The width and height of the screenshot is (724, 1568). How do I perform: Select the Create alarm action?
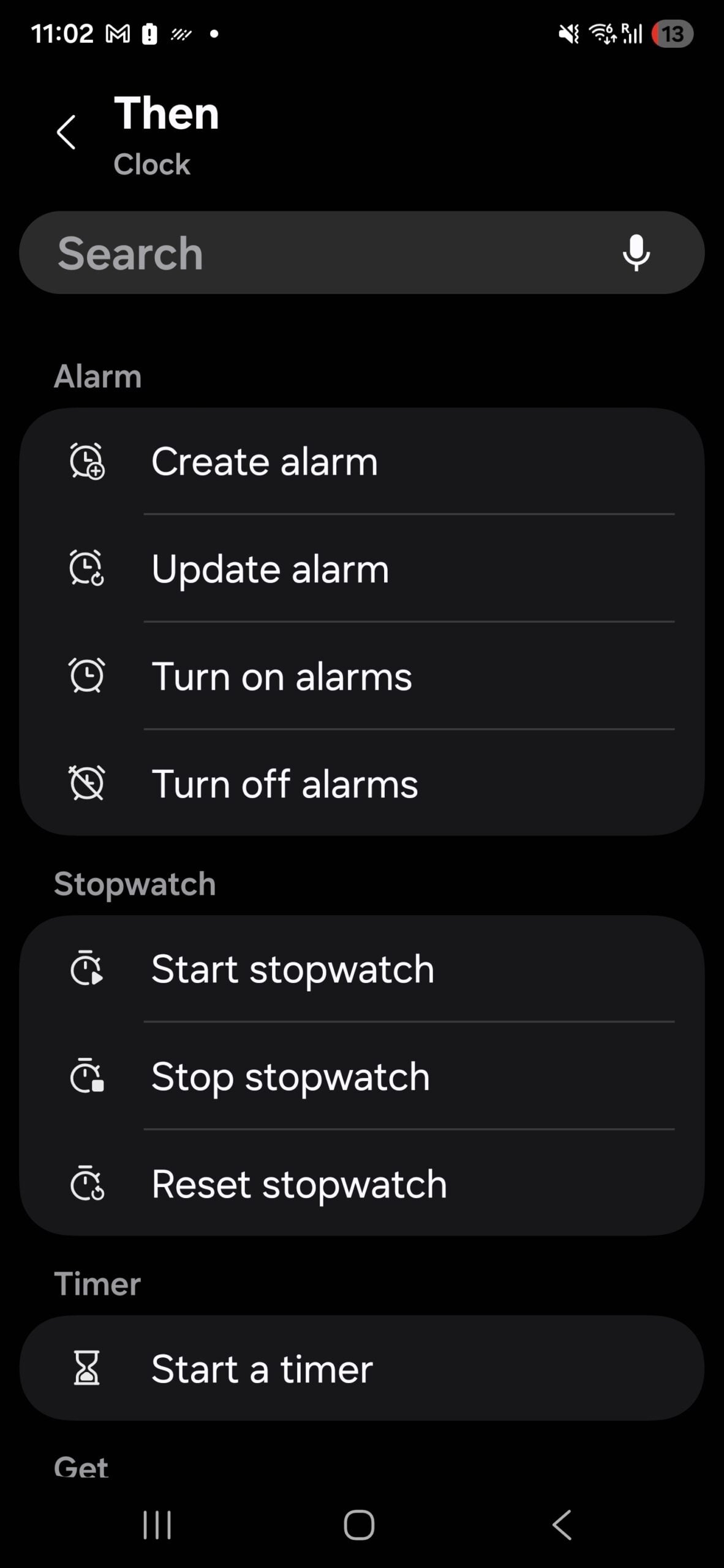[x=361, y=461]
